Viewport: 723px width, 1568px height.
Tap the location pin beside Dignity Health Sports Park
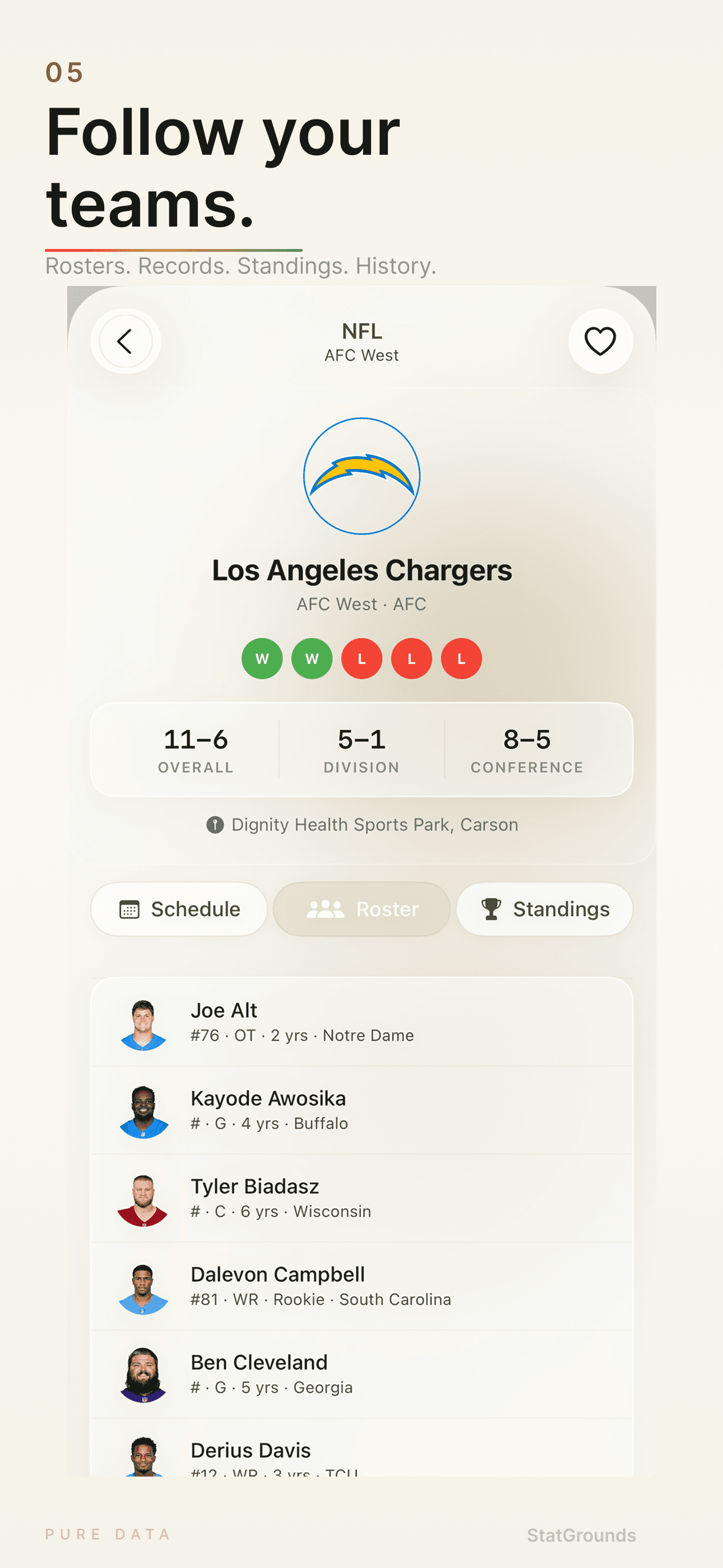(x=215, y=824)
